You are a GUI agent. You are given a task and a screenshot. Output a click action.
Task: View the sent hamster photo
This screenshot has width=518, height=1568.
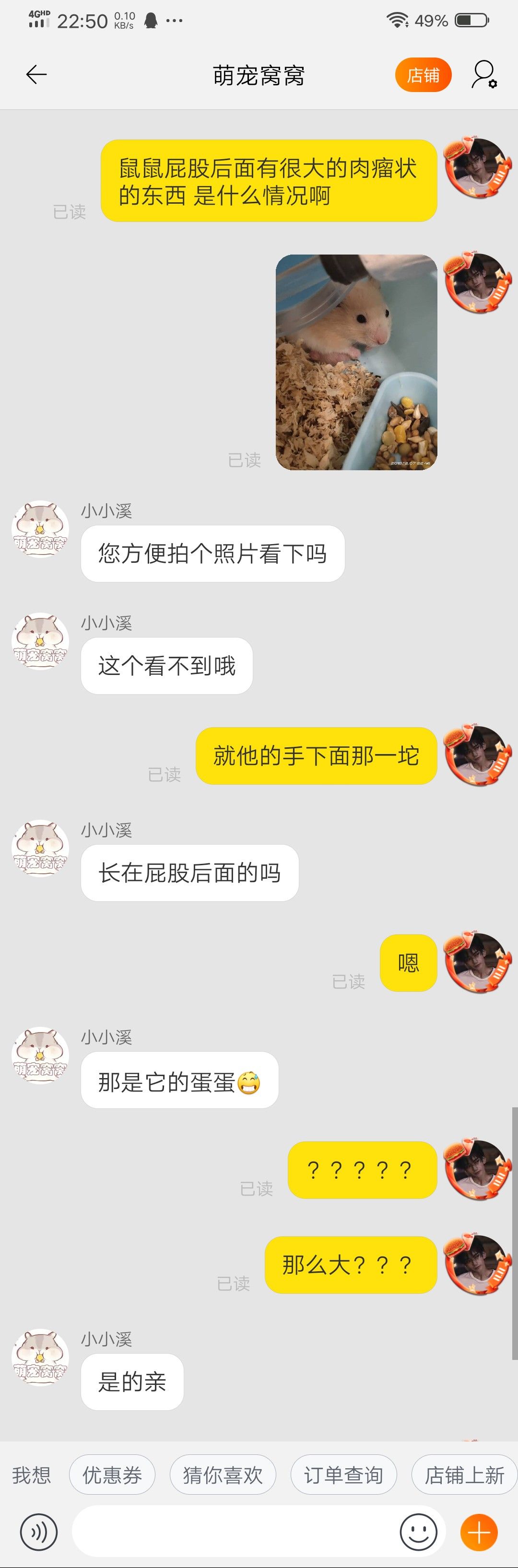coord(356,362)
